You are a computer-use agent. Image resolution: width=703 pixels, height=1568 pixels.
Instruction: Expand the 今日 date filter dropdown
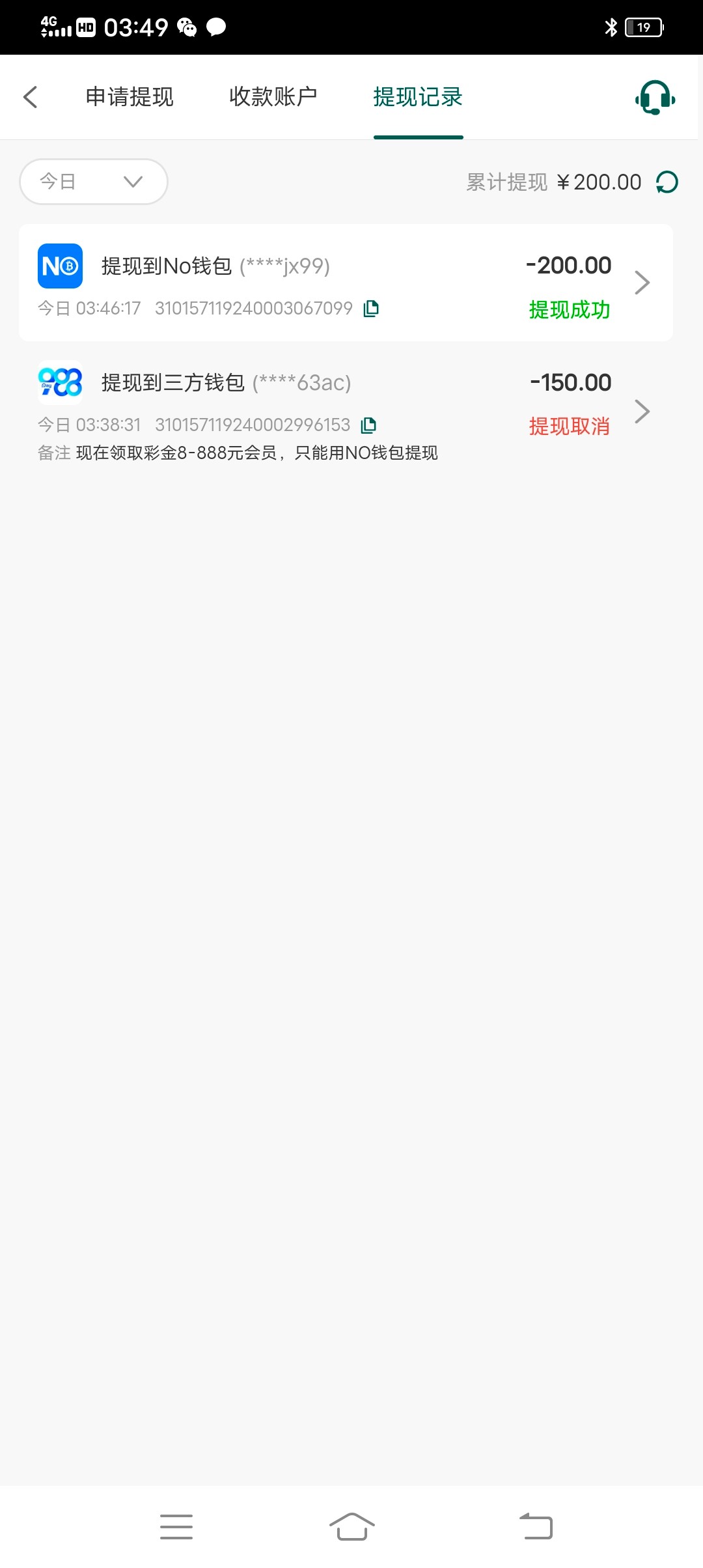point(94,182)
